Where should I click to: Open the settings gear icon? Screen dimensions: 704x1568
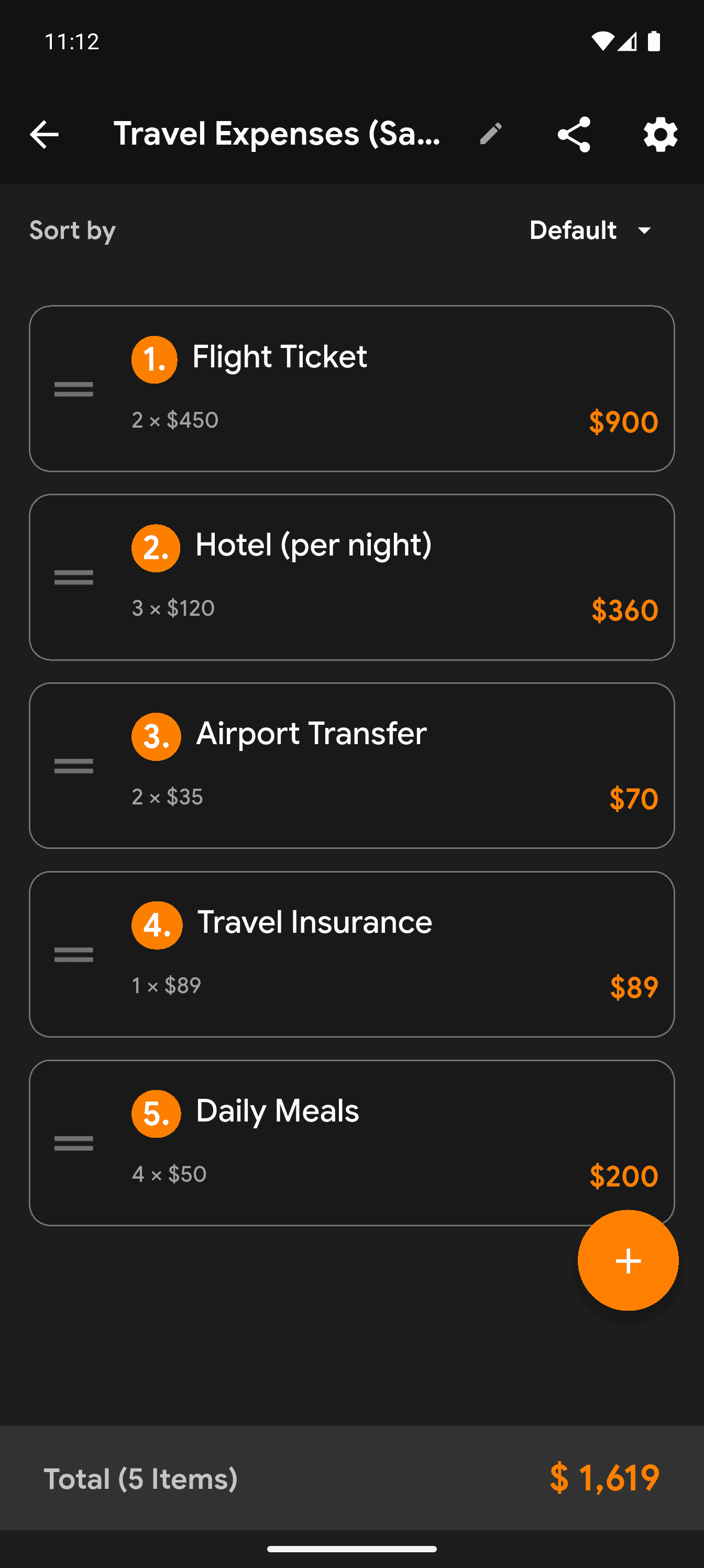click(659, 135)
